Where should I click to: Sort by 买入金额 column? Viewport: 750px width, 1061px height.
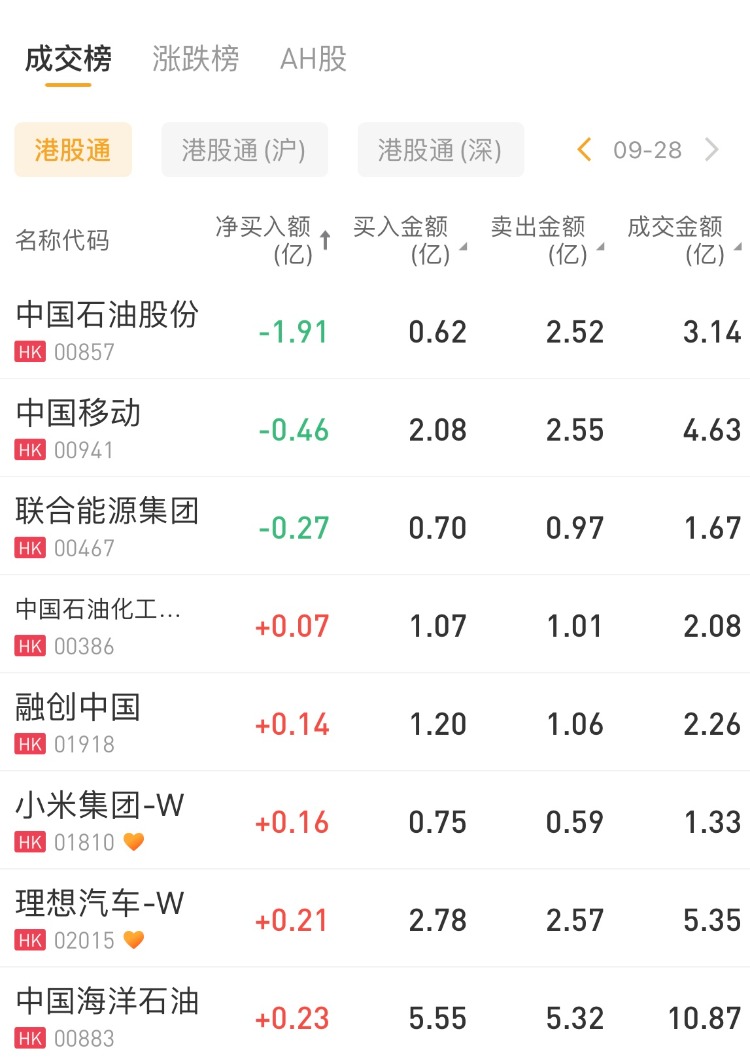coord(408,240)
